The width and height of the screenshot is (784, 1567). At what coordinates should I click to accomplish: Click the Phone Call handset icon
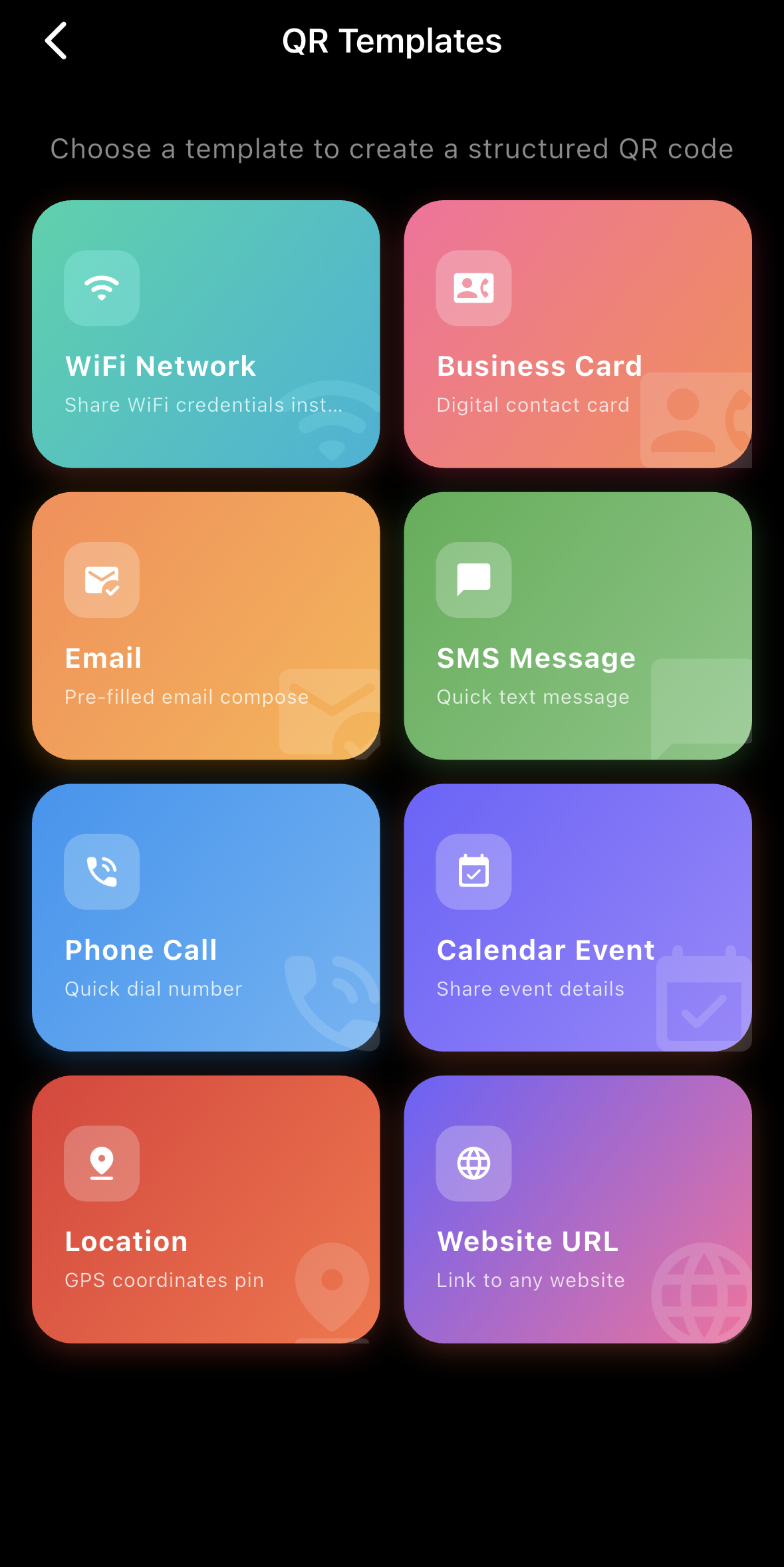pos(101,871)
